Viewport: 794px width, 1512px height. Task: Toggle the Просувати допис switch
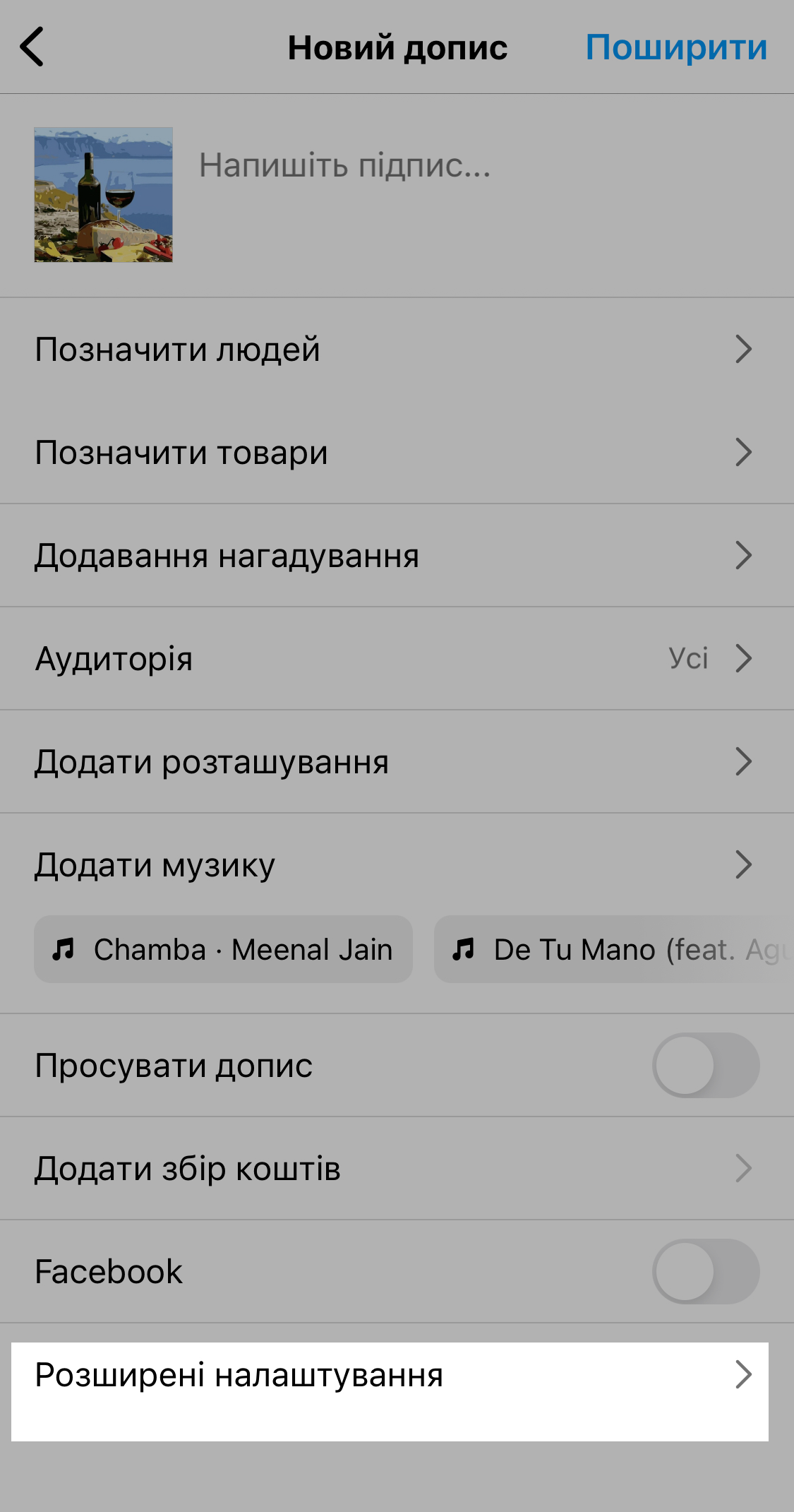[705, 1065]
